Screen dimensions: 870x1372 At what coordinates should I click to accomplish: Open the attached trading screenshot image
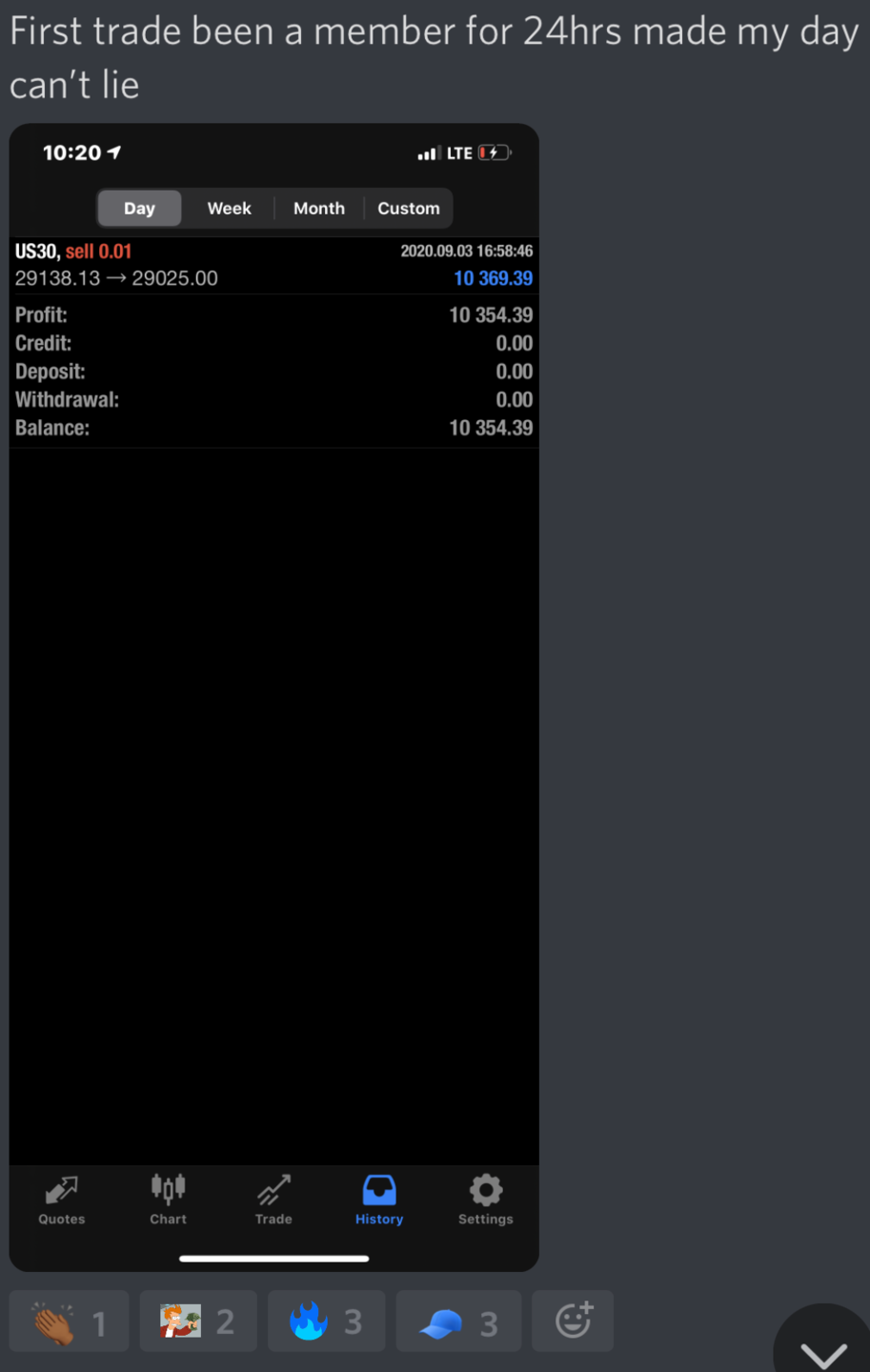pos(273,696)
